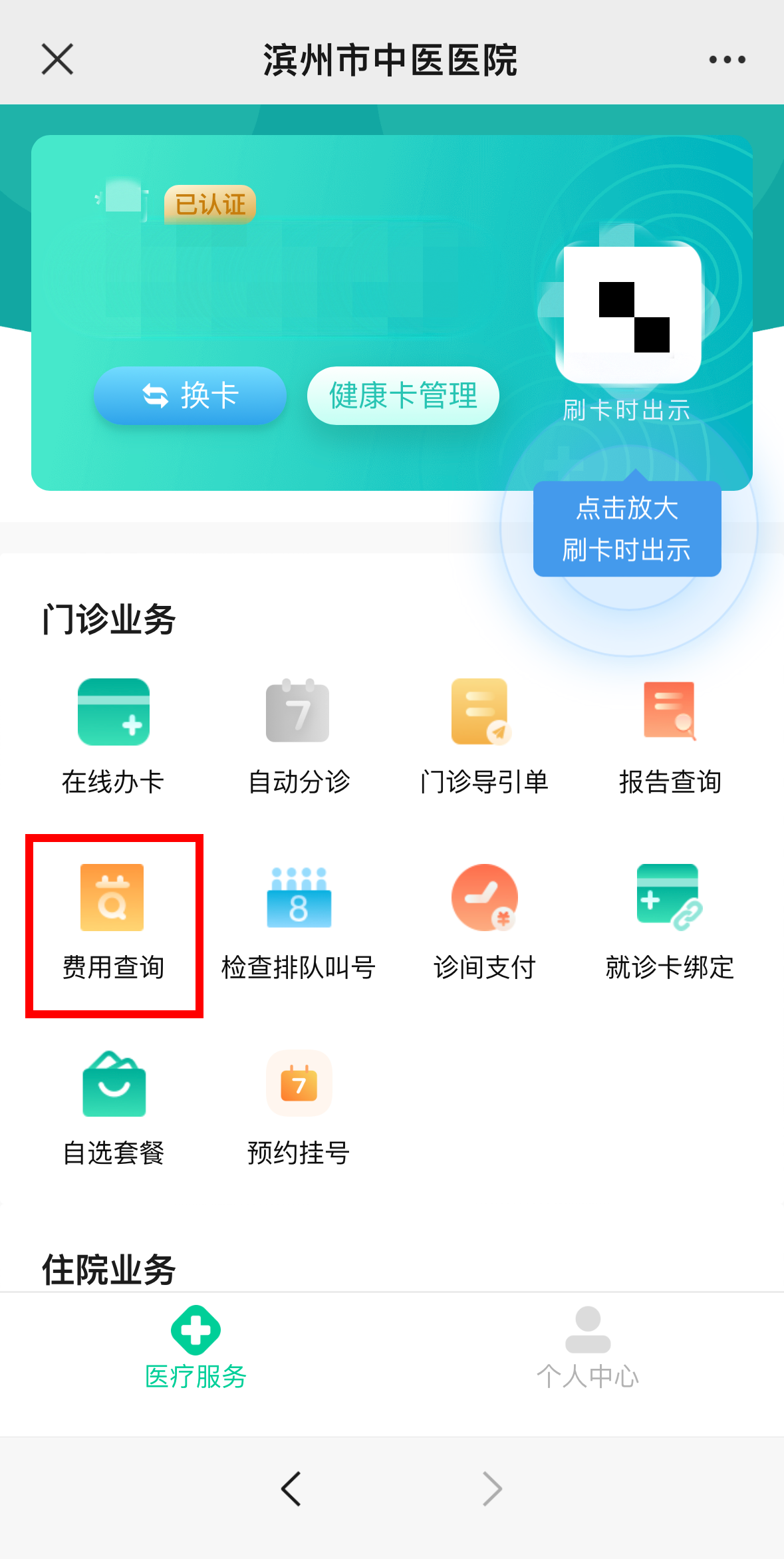Viewport: 784px width, 1559px height.
Task: Open 自动分诊 auto triage
Action: [x=298, y=736]
